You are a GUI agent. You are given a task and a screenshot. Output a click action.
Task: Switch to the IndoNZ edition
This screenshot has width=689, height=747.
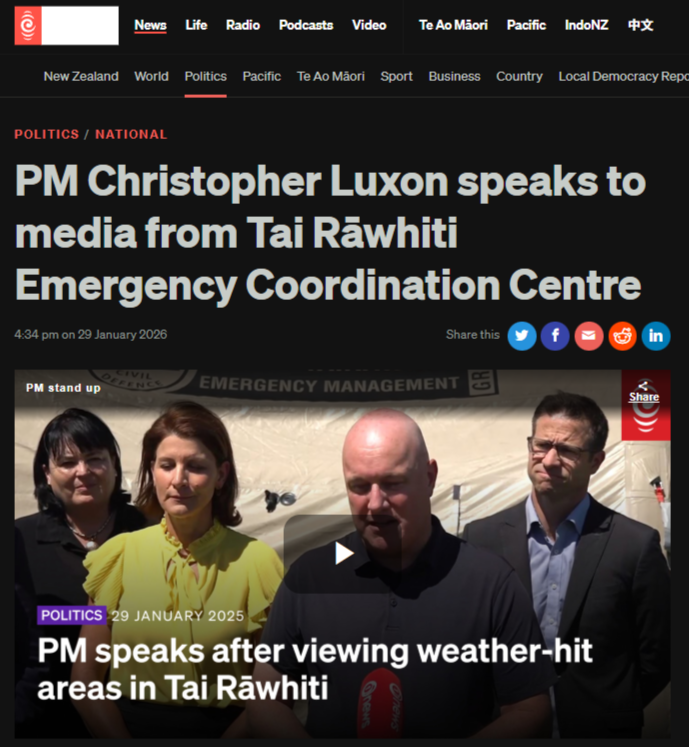586,25
